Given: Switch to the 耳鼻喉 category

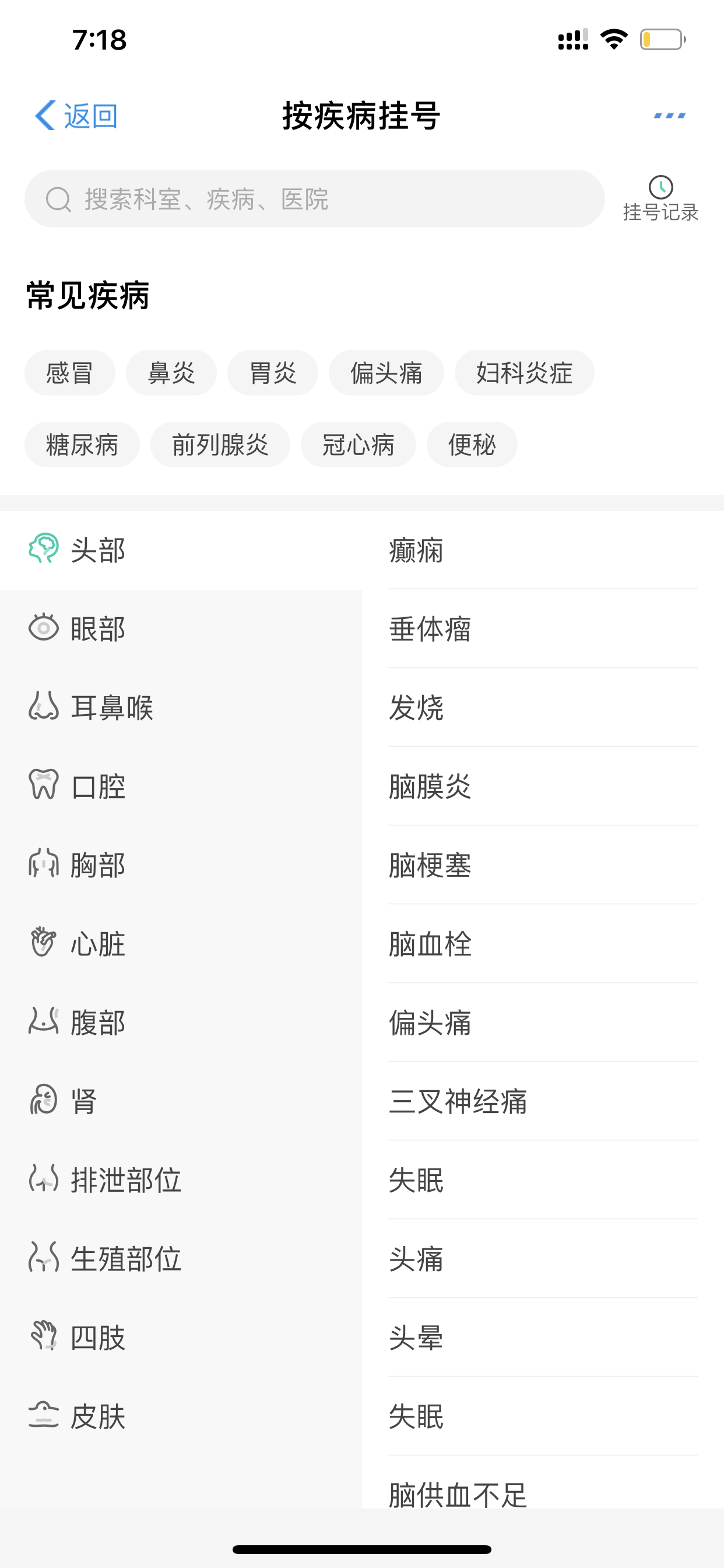Looking at the screenshot, I should (x=181, y=708).
